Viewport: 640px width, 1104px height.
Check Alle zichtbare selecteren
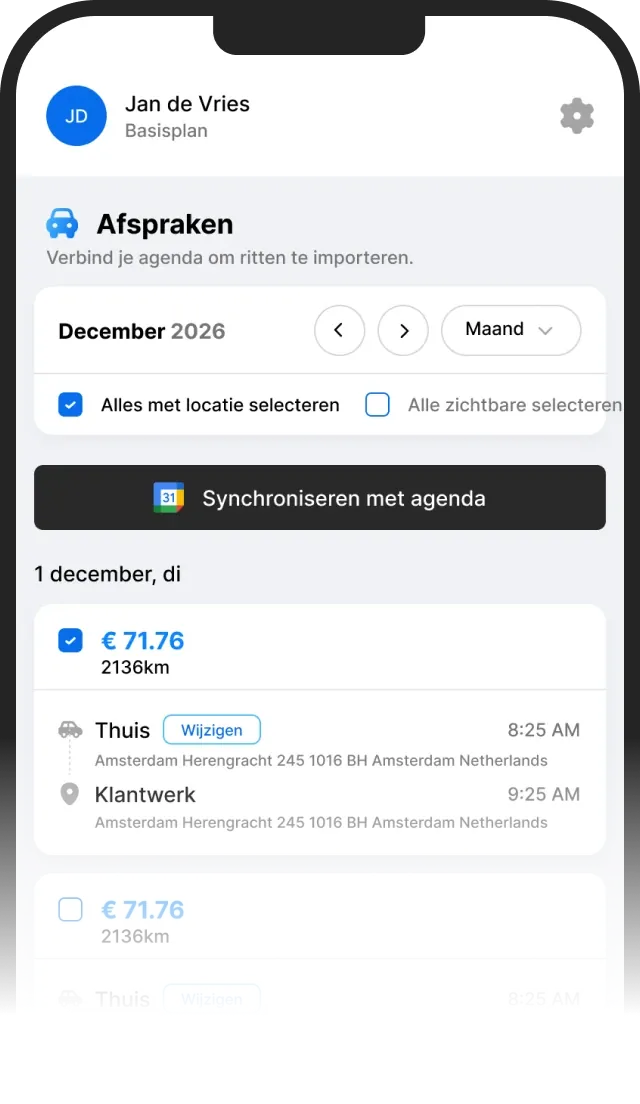click(x=377, y=405)
